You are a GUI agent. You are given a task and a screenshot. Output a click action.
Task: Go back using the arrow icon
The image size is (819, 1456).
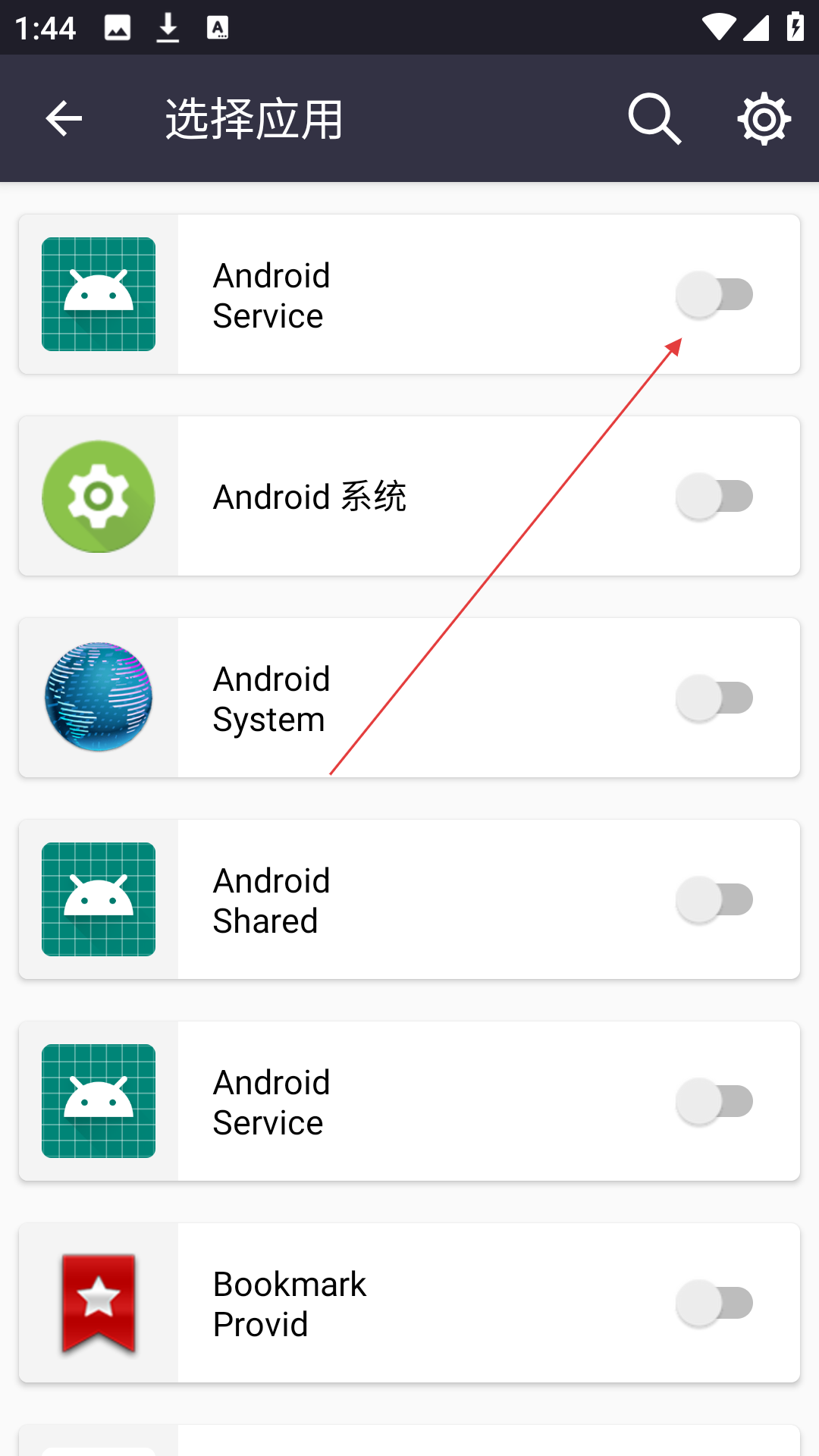[x=64, y=119]
